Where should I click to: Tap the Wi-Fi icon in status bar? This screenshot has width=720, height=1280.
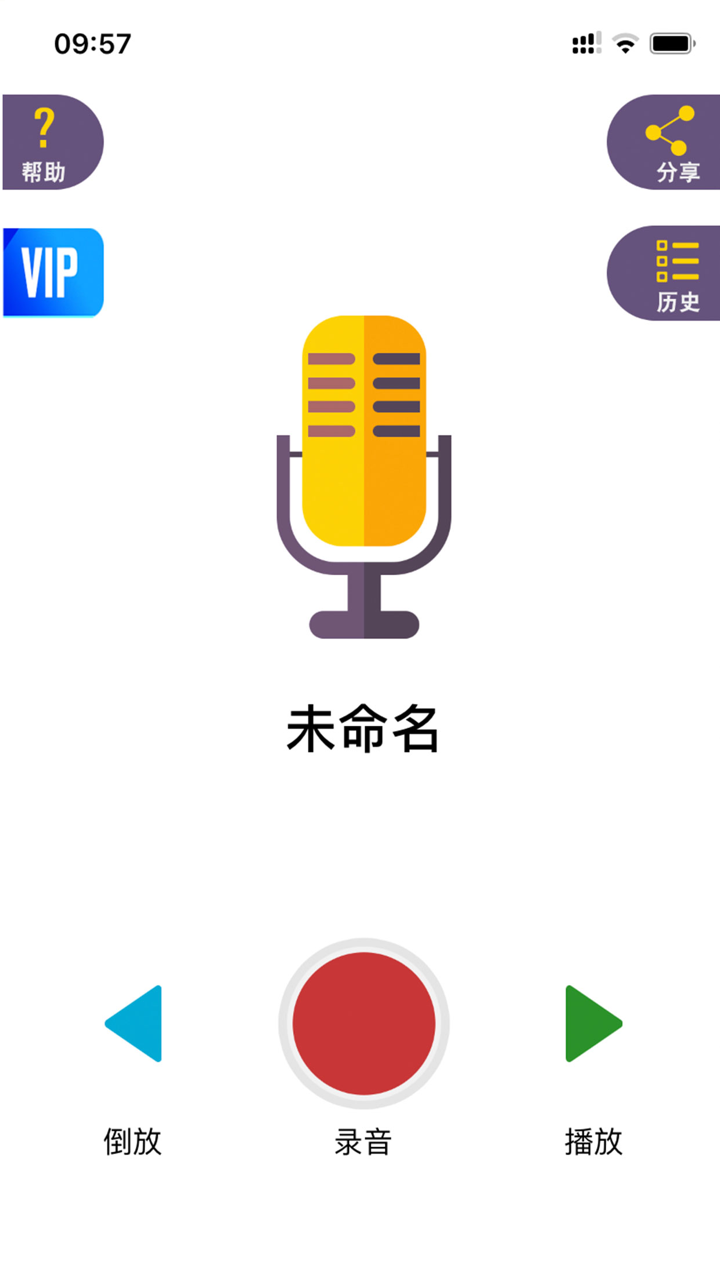(624, 43)
